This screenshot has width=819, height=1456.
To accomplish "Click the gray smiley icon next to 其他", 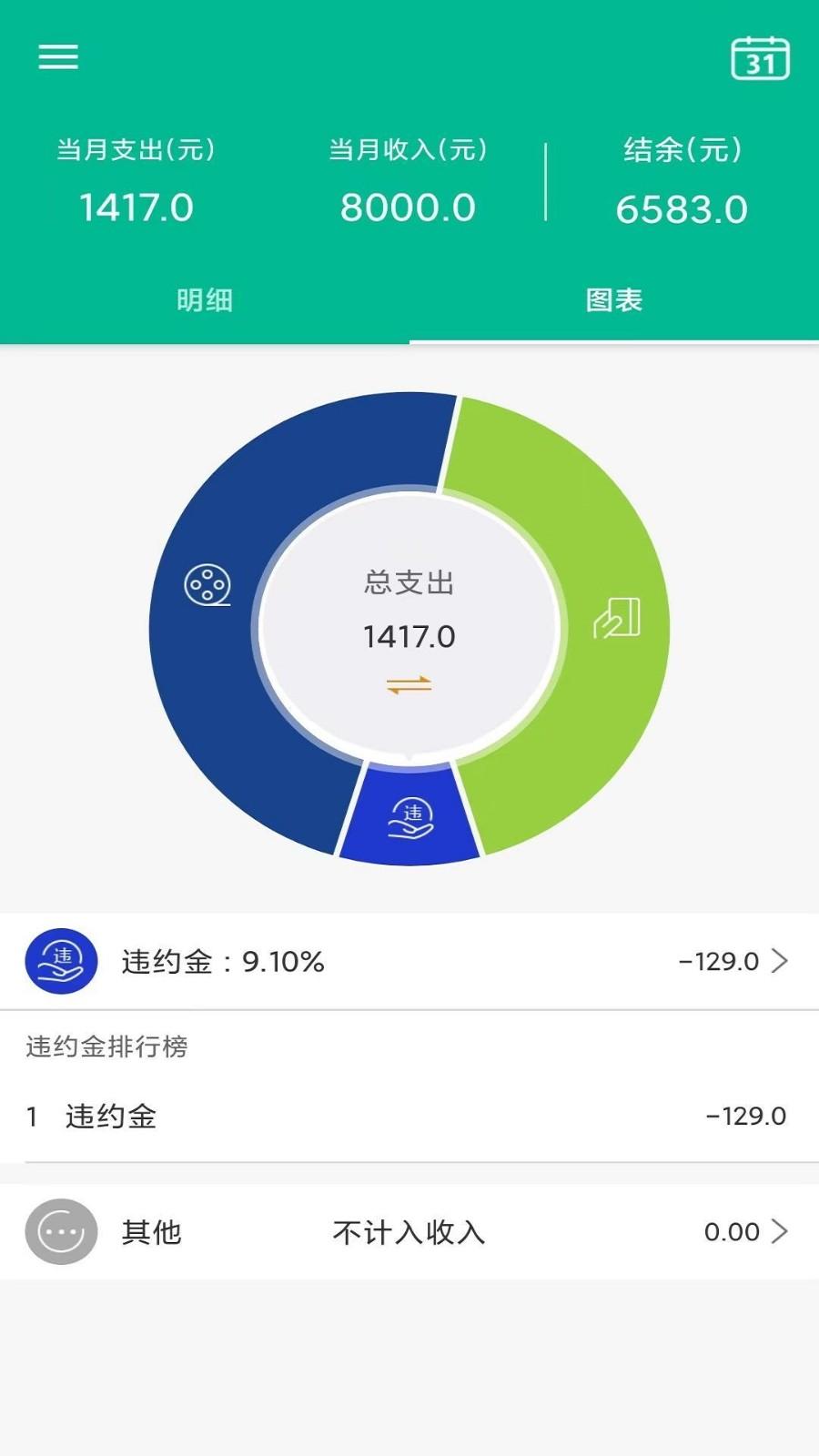I will 60,1232.
